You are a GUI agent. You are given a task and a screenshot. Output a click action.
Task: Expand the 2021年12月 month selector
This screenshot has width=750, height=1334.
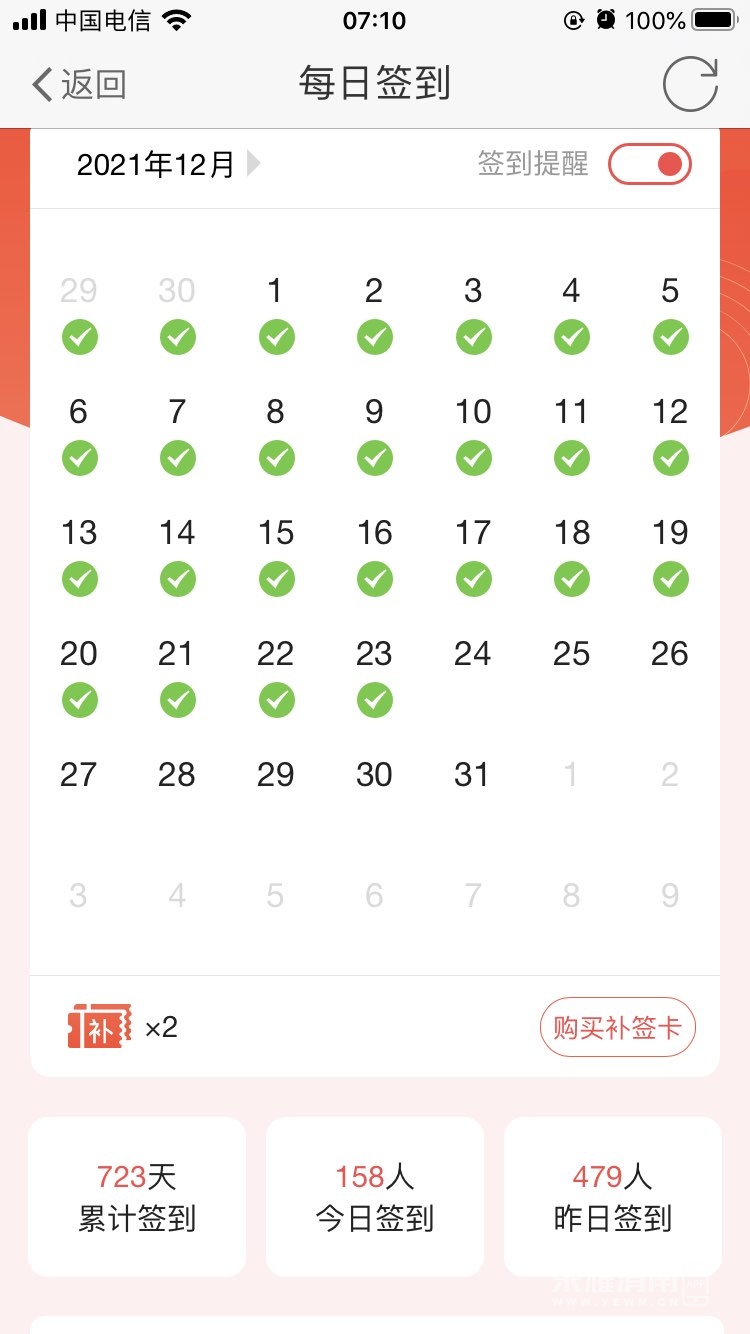point(168,164)
